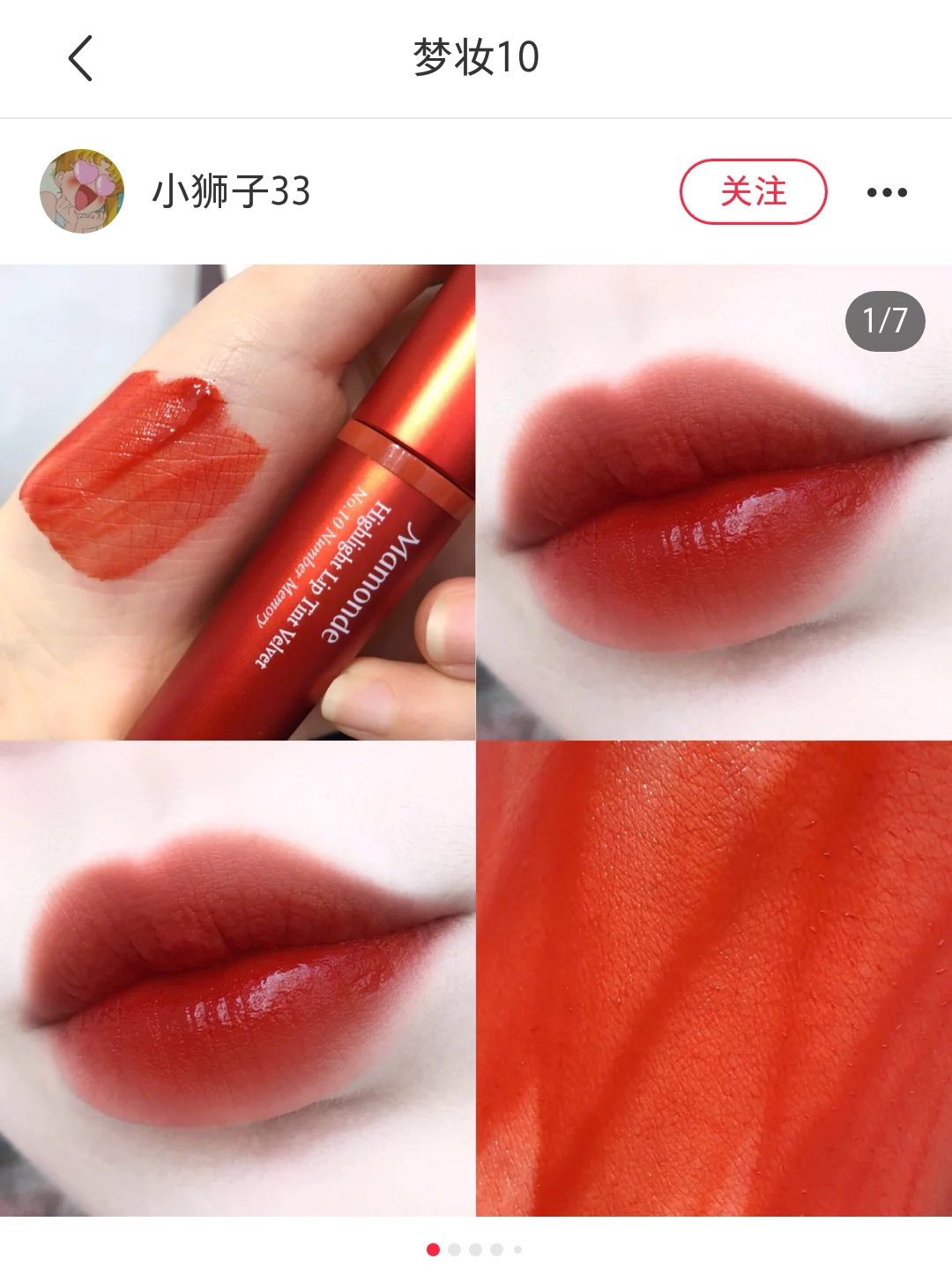The height and width of the screenshot is (1274, 952).
Task: Open 小狮子33's profile avatar
Action: tap(82, 191)
